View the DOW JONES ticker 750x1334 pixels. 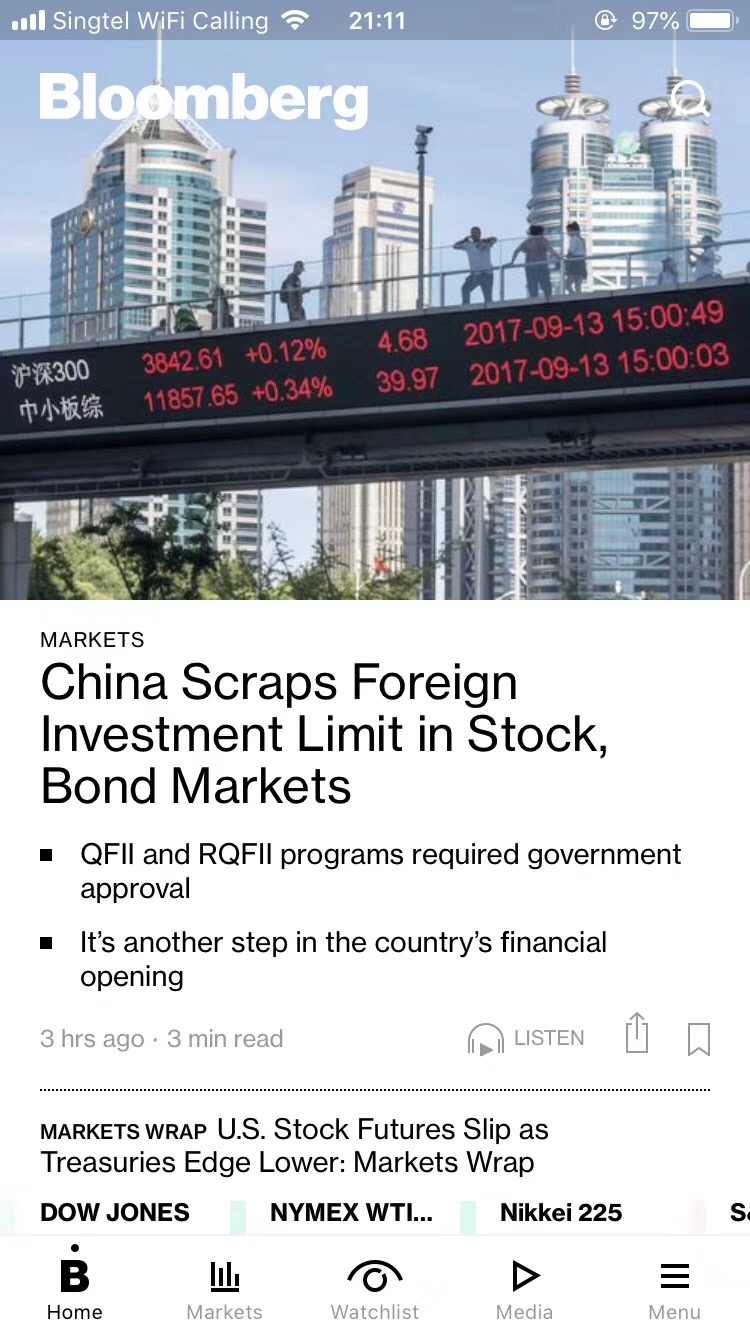point(115,1213)
